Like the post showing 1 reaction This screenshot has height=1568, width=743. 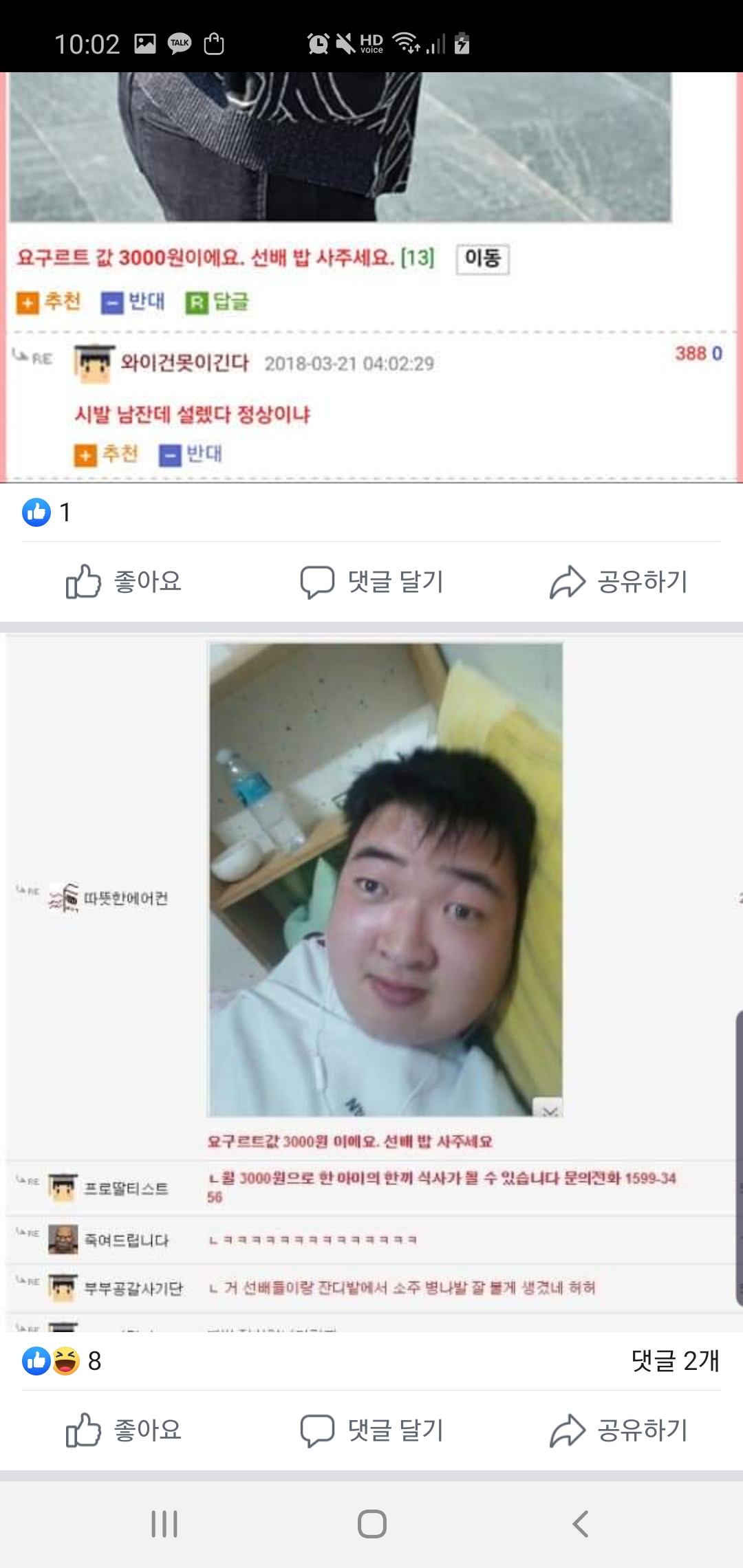(x=124, y=582)
